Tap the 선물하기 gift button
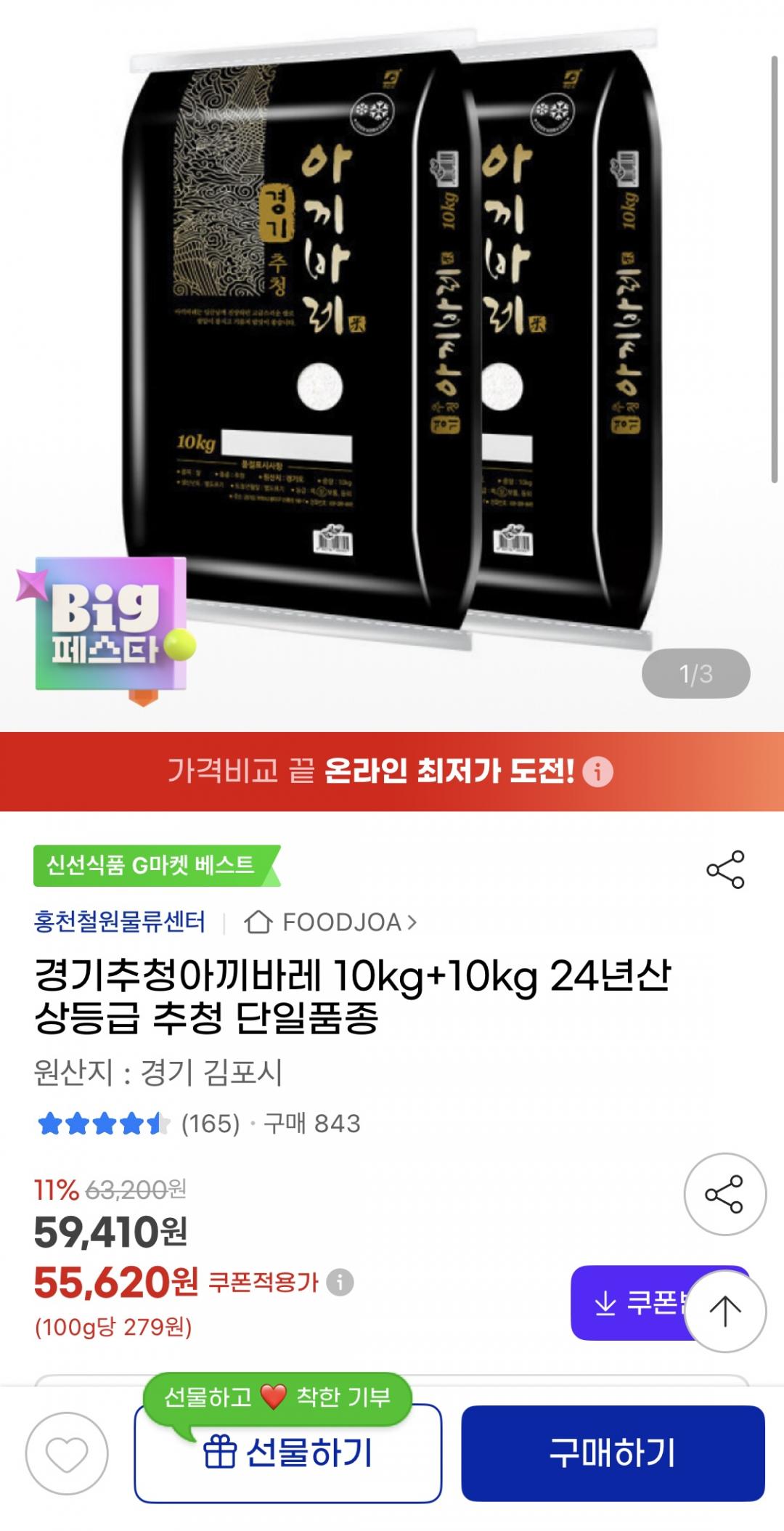 [x=287, y=1453]
